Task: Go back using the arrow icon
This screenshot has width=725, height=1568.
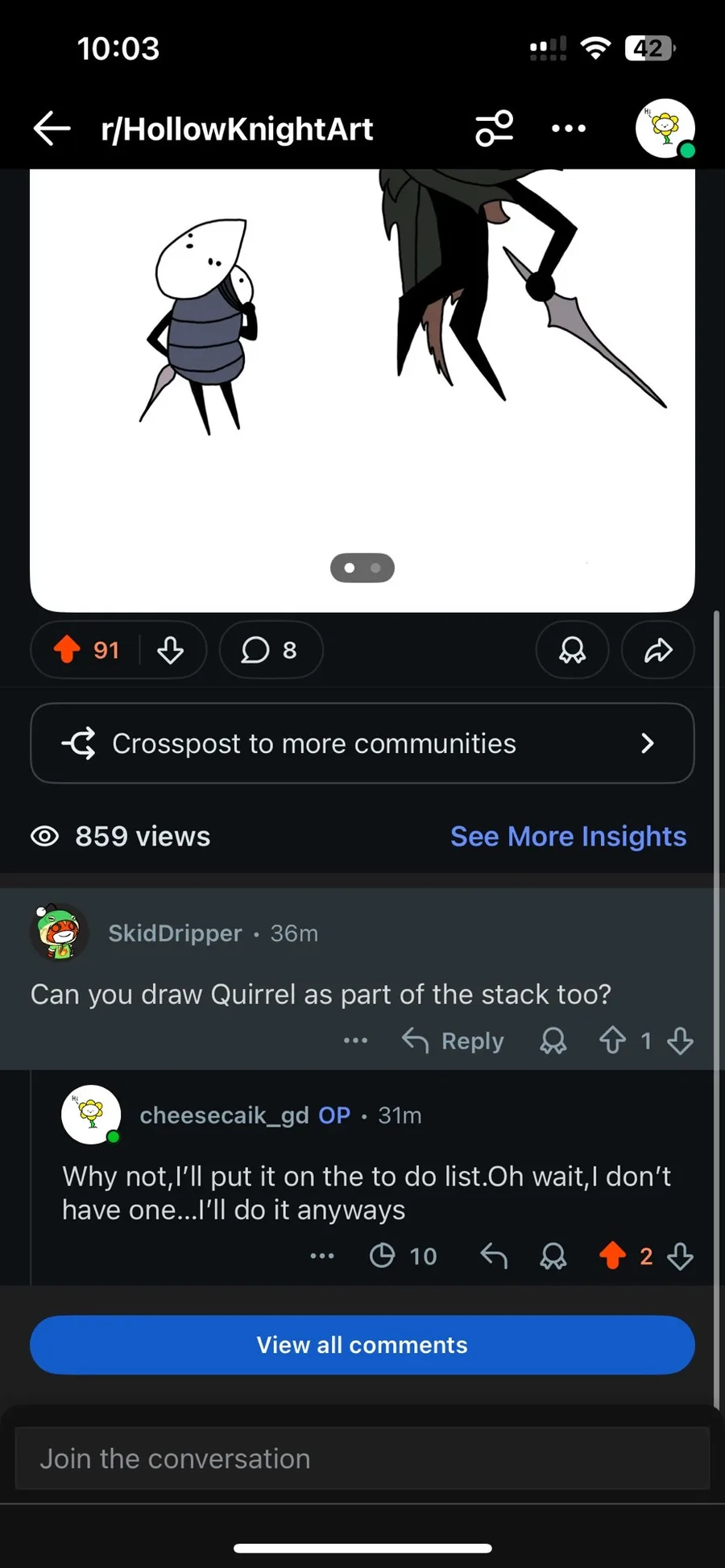Action: pos(52,129)
